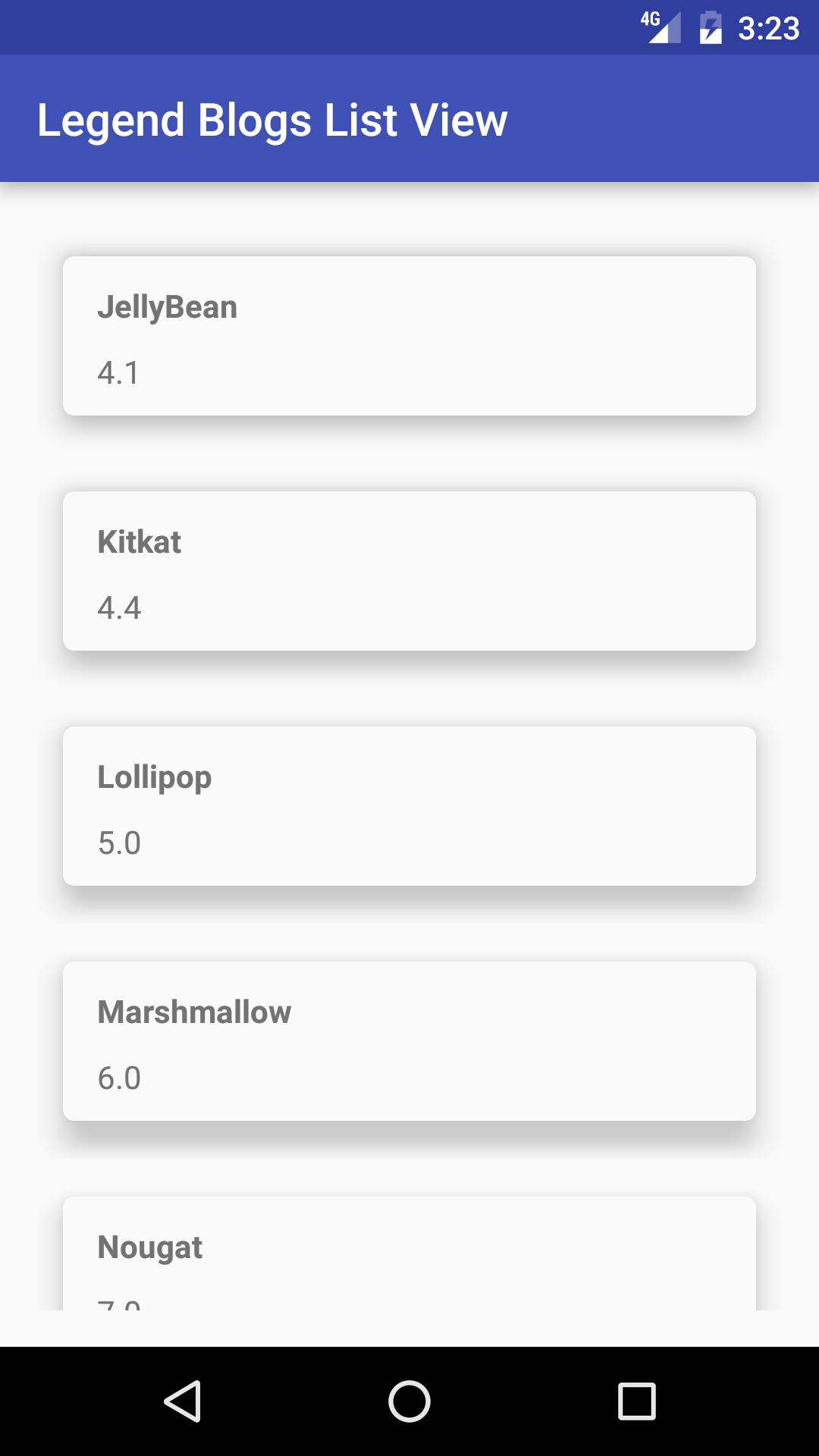This screenshot has width=819, height=1456.
Task: Tap the Legend Blogs List View title
Action: (273, 119)
